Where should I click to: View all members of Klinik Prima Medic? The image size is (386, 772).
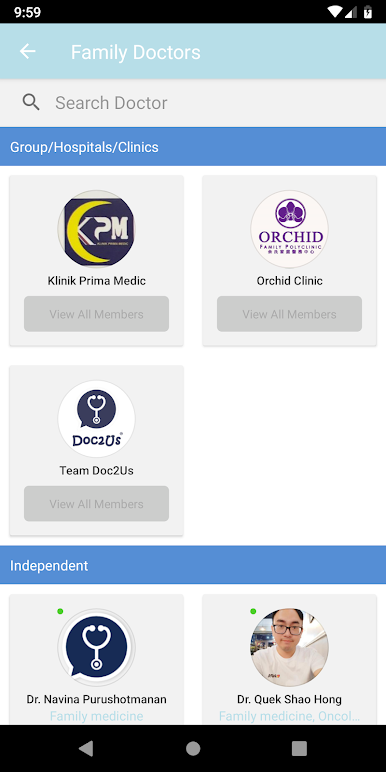(96, 314)
